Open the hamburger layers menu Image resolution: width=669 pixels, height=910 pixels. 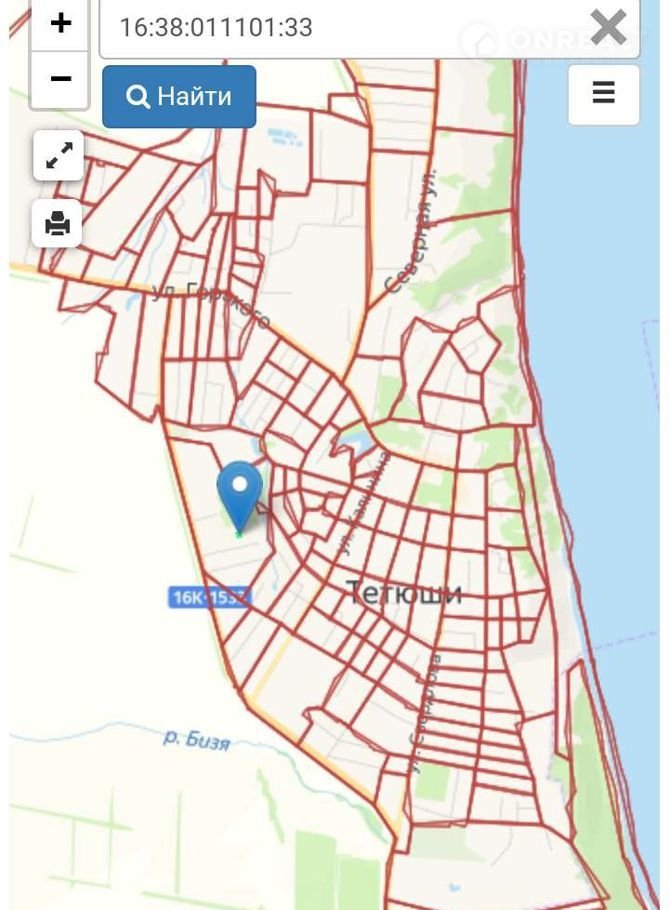pyautogui.click(x=603, y=94)
